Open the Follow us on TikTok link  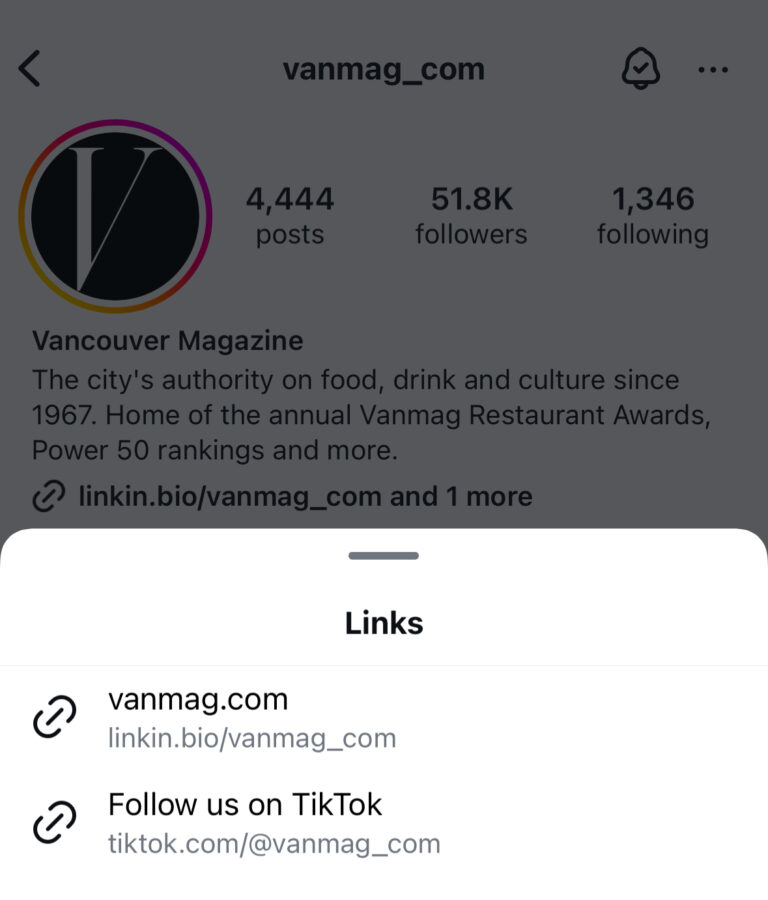tap(245, 806)
